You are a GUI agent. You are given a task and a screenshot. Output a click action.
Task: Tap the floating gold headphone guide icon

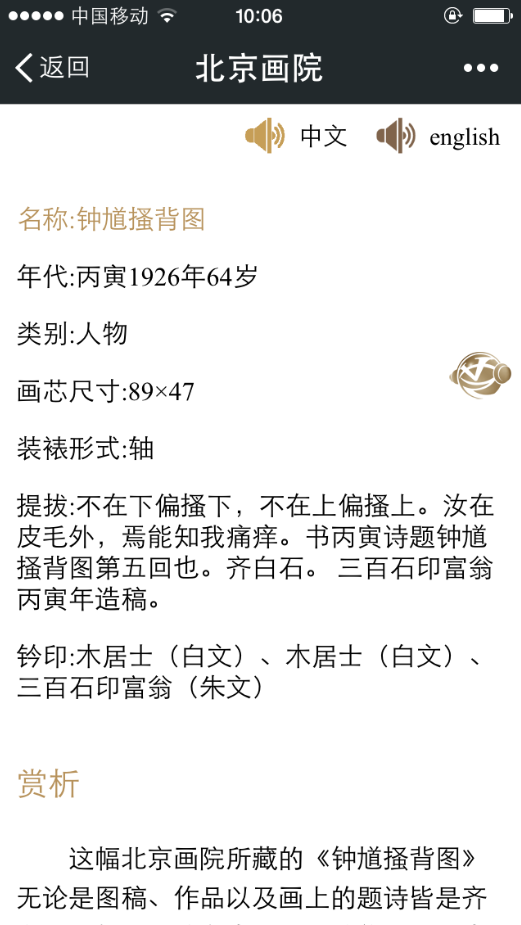tap(480, 375)
